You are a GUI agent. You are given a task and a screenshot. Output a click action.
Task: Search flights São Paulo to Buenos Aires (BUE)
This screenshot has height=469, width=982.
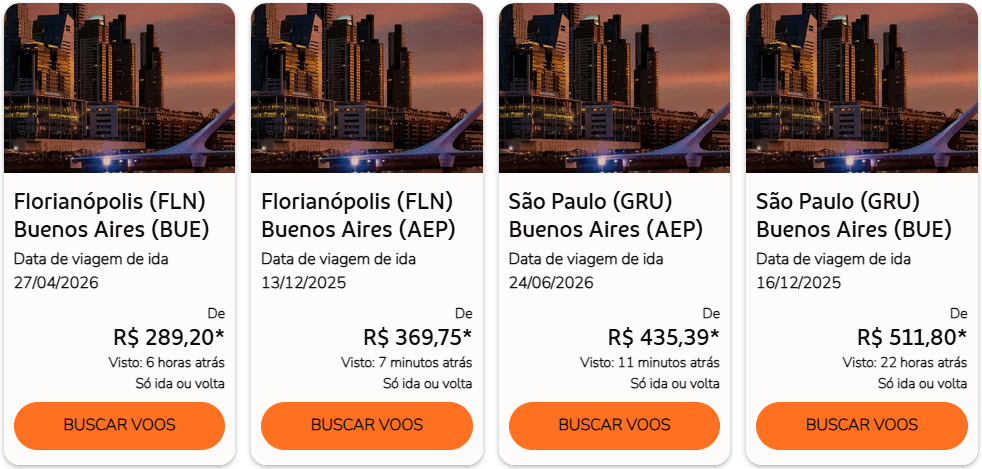(861, 425)
